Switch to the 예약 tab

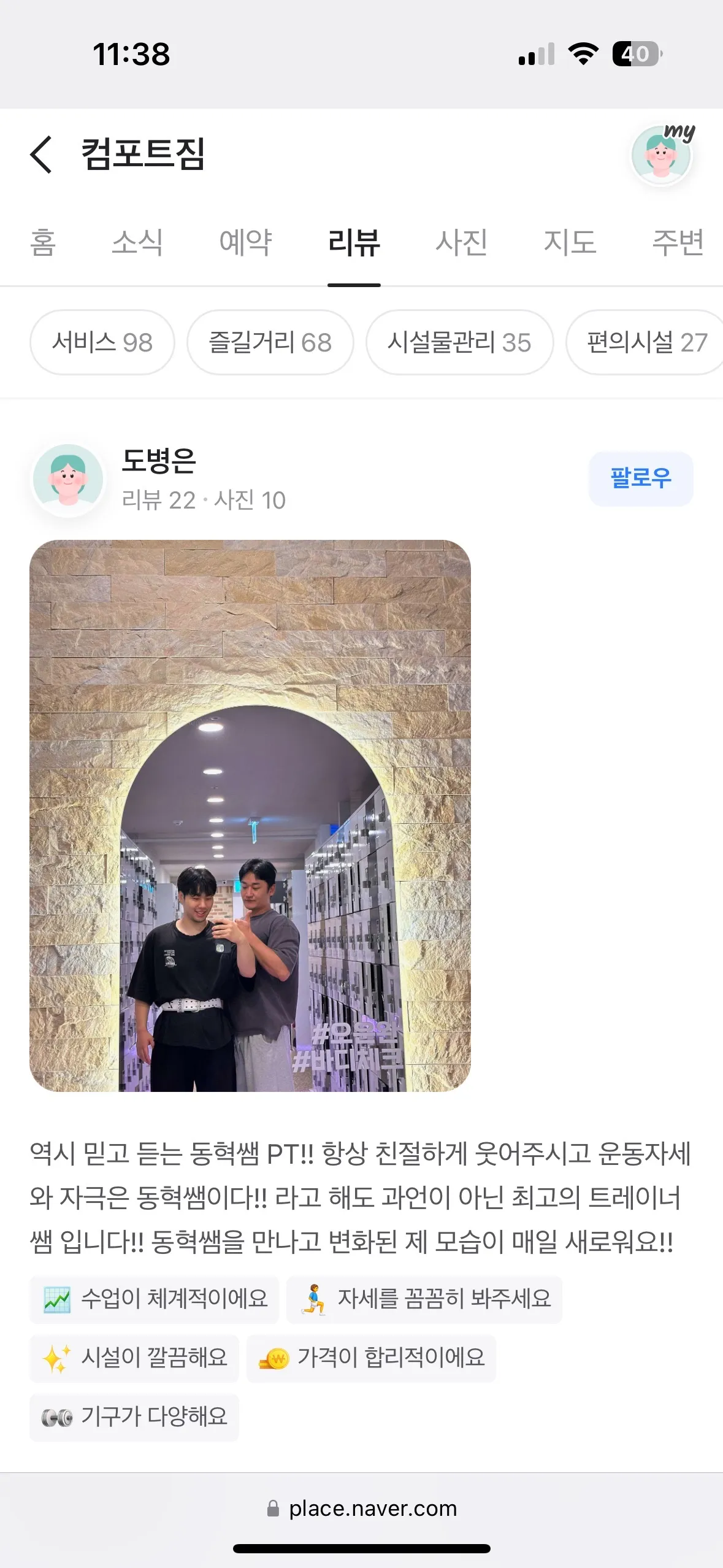tap(245, 243)
